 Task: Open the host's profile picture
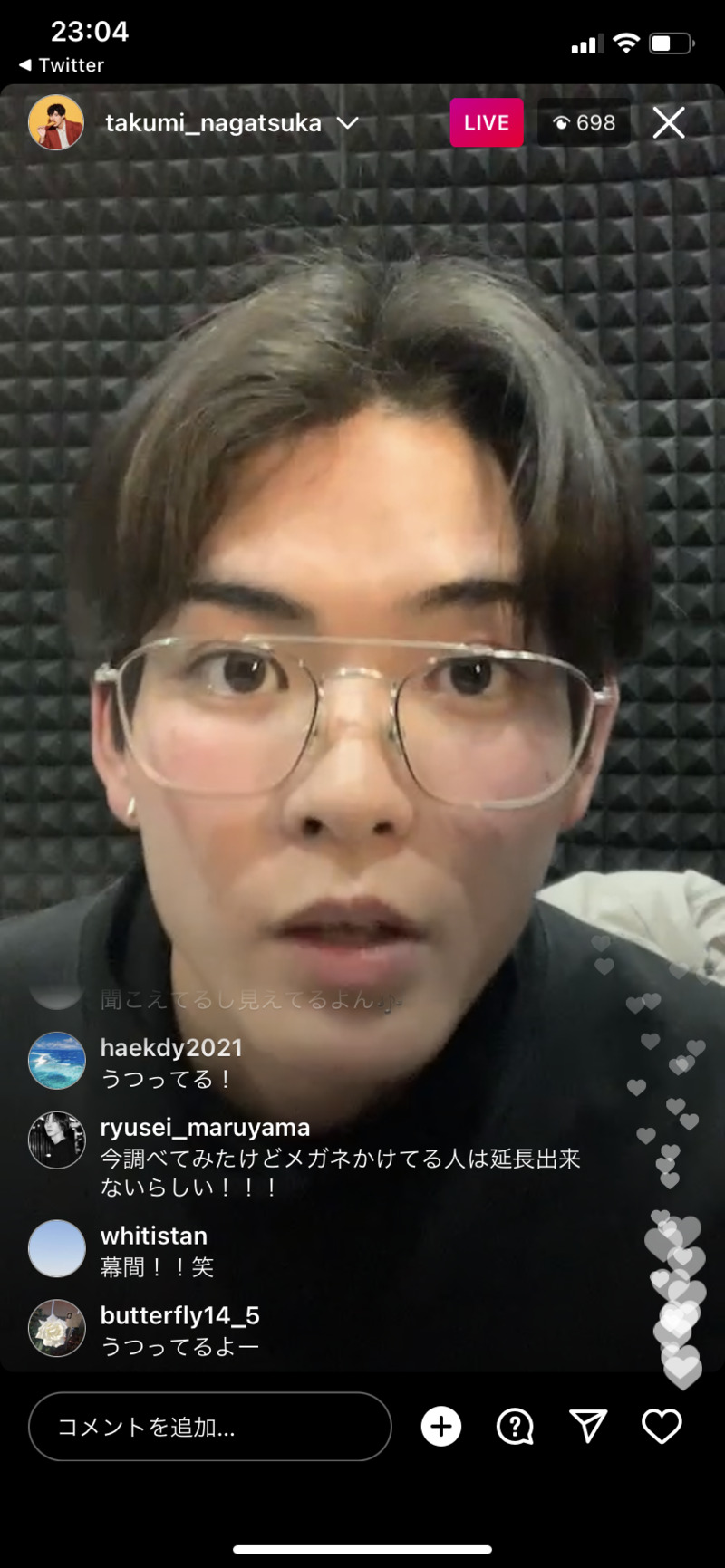pyautogui.click(x=56, y=122)
